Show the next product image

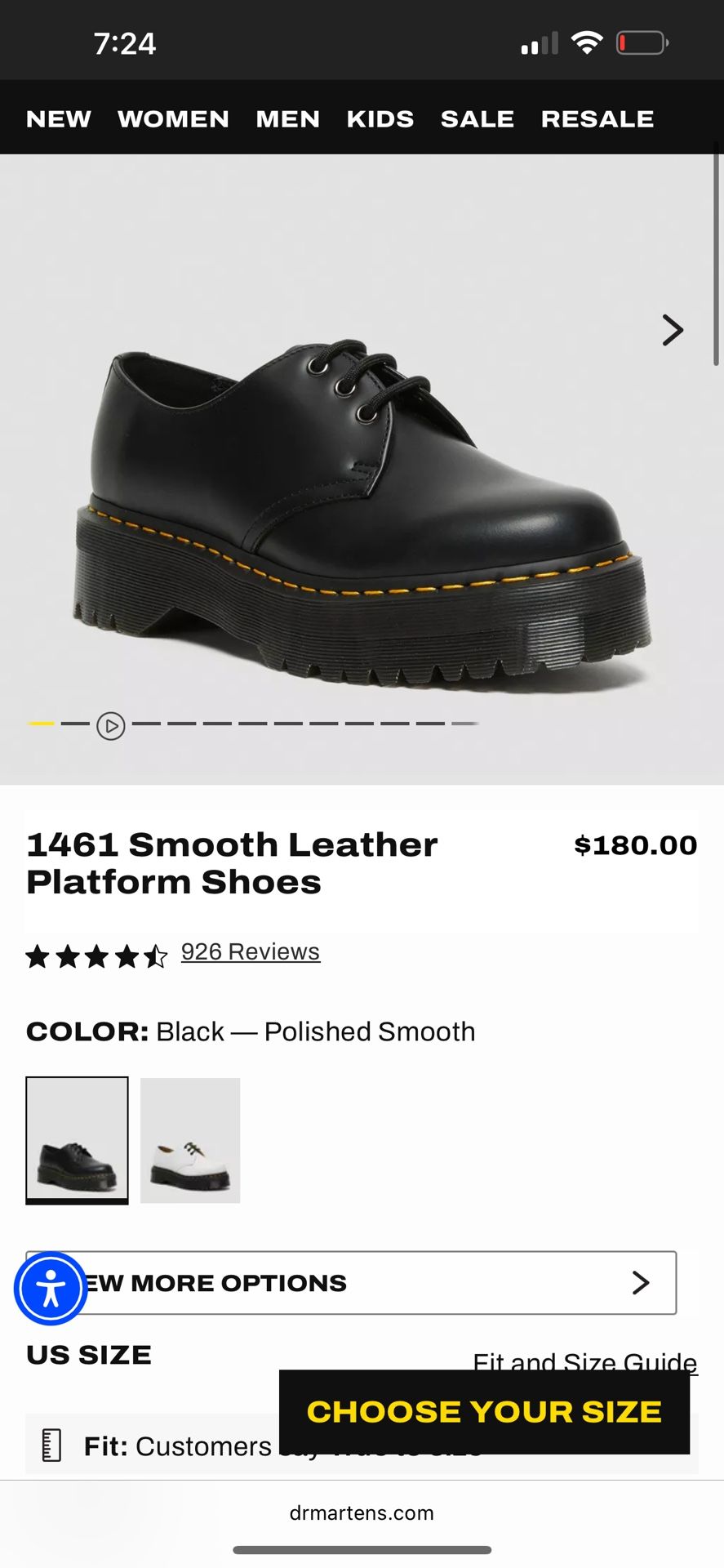point(672,331)
